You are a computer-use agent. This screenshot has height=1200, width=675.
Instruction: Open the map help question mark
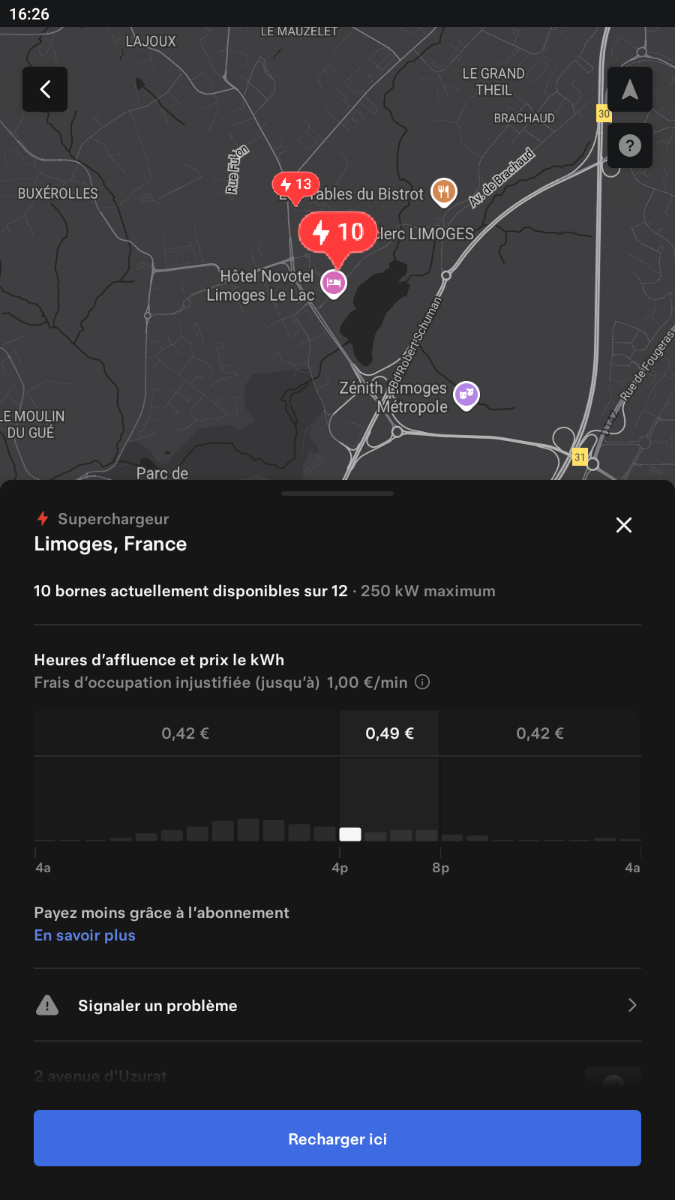(629, 146)
